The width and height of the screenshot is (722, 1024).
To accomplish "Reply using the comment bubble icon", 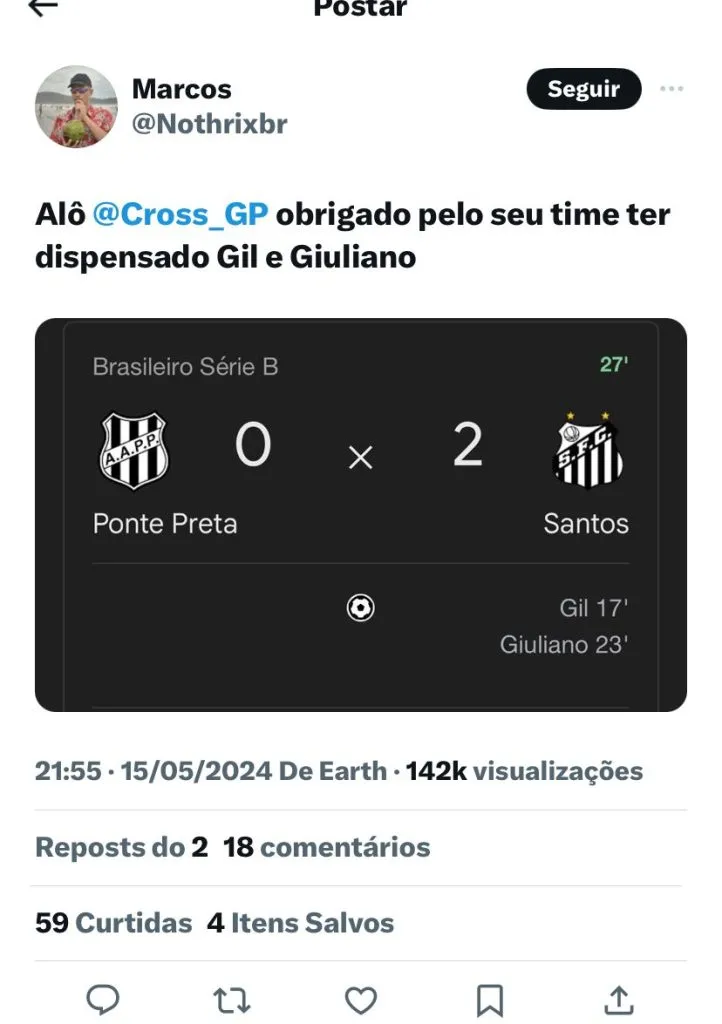I will coord(103,999).
